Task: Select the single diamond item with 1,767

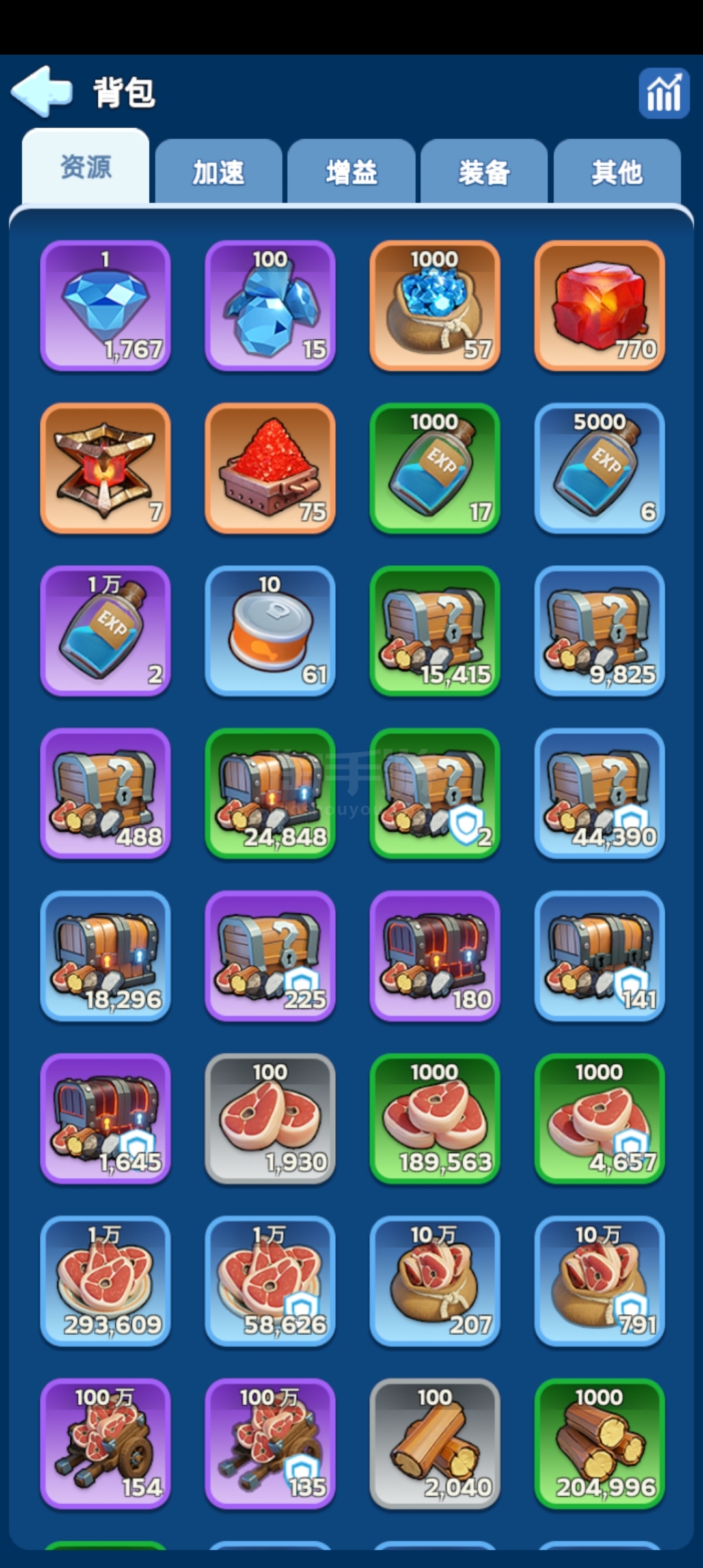Action: click(105, 305)
